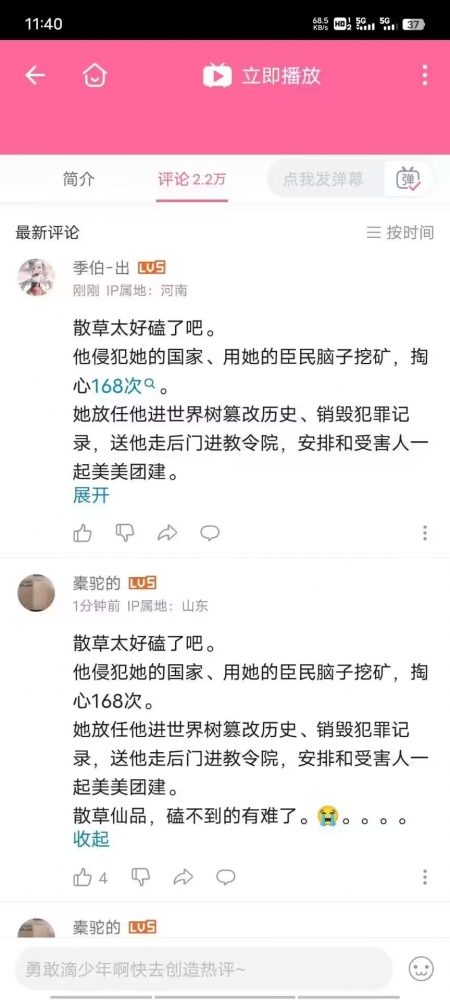Change comment sorting via 按时间
The image size is (450, 1000).
(401, 233)
